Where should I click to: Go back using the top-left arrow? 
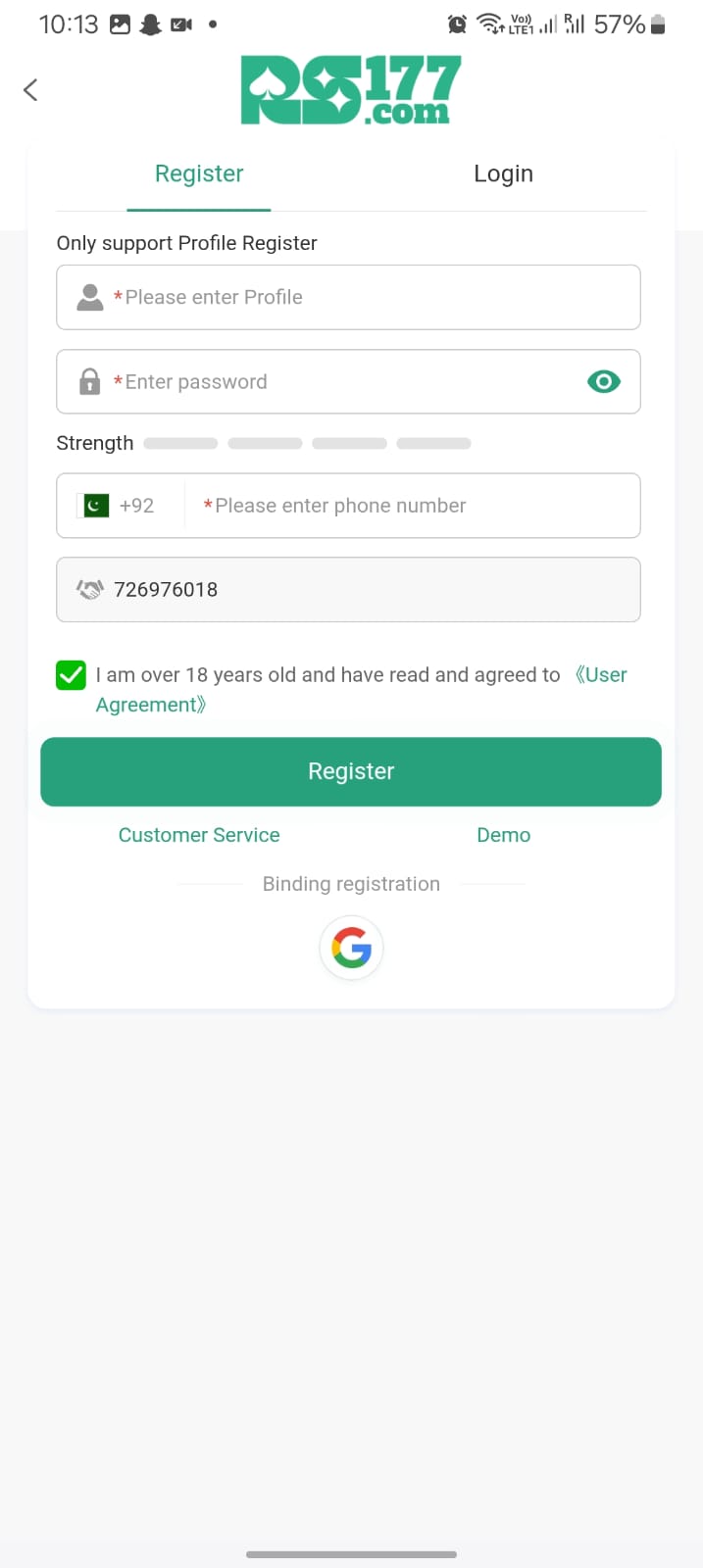coord(30,90)
